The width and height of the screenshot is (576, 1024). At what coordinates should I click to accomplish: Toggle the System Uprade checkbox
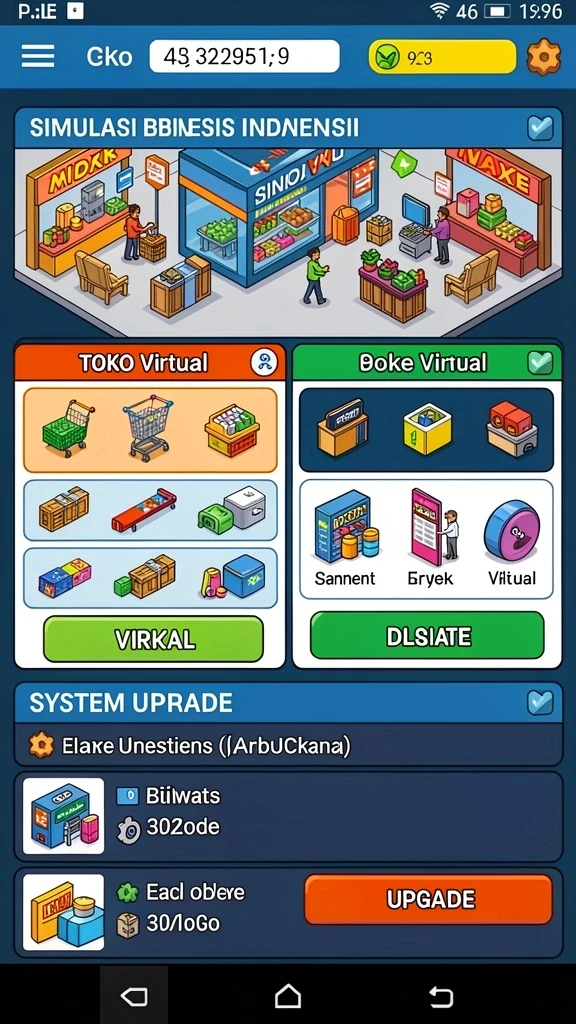point(540,703)
